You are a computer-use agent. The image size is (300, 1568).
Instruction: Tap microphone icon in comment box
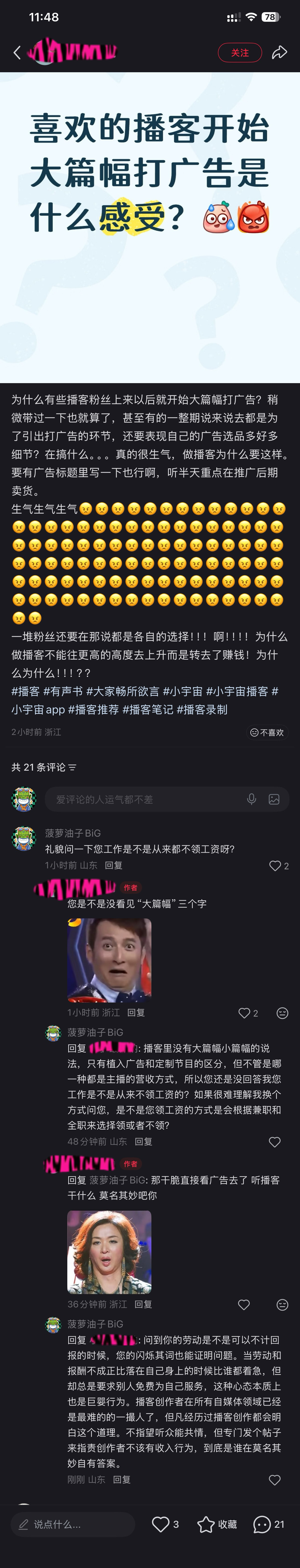251,799
